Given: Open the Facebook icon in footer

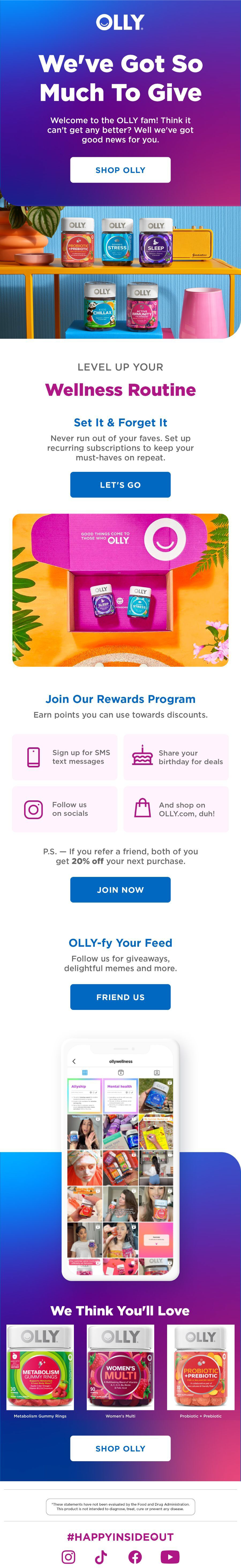Looking at the screenshot, I should click(135, 1556).
